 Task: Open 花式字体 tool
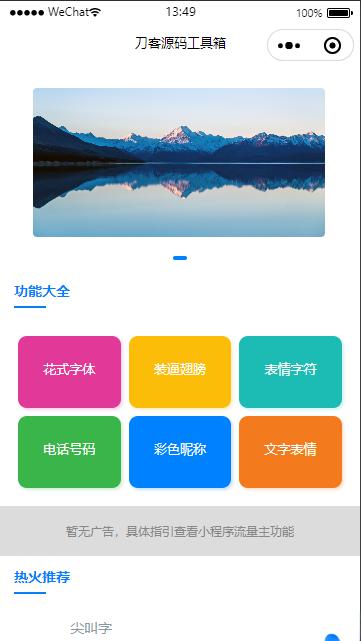[x=70, y=372]
